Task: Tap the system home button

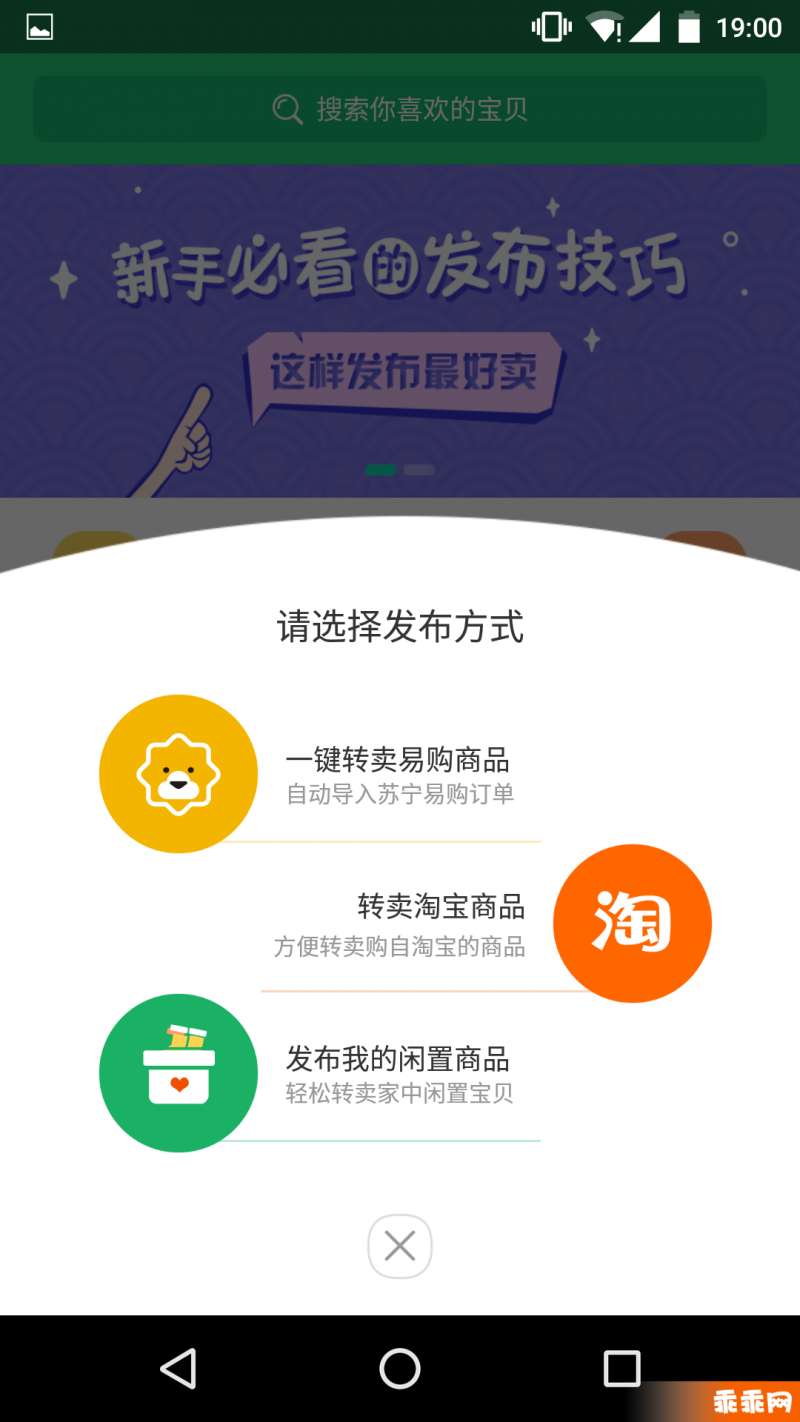Action: tap(400, 1368)
